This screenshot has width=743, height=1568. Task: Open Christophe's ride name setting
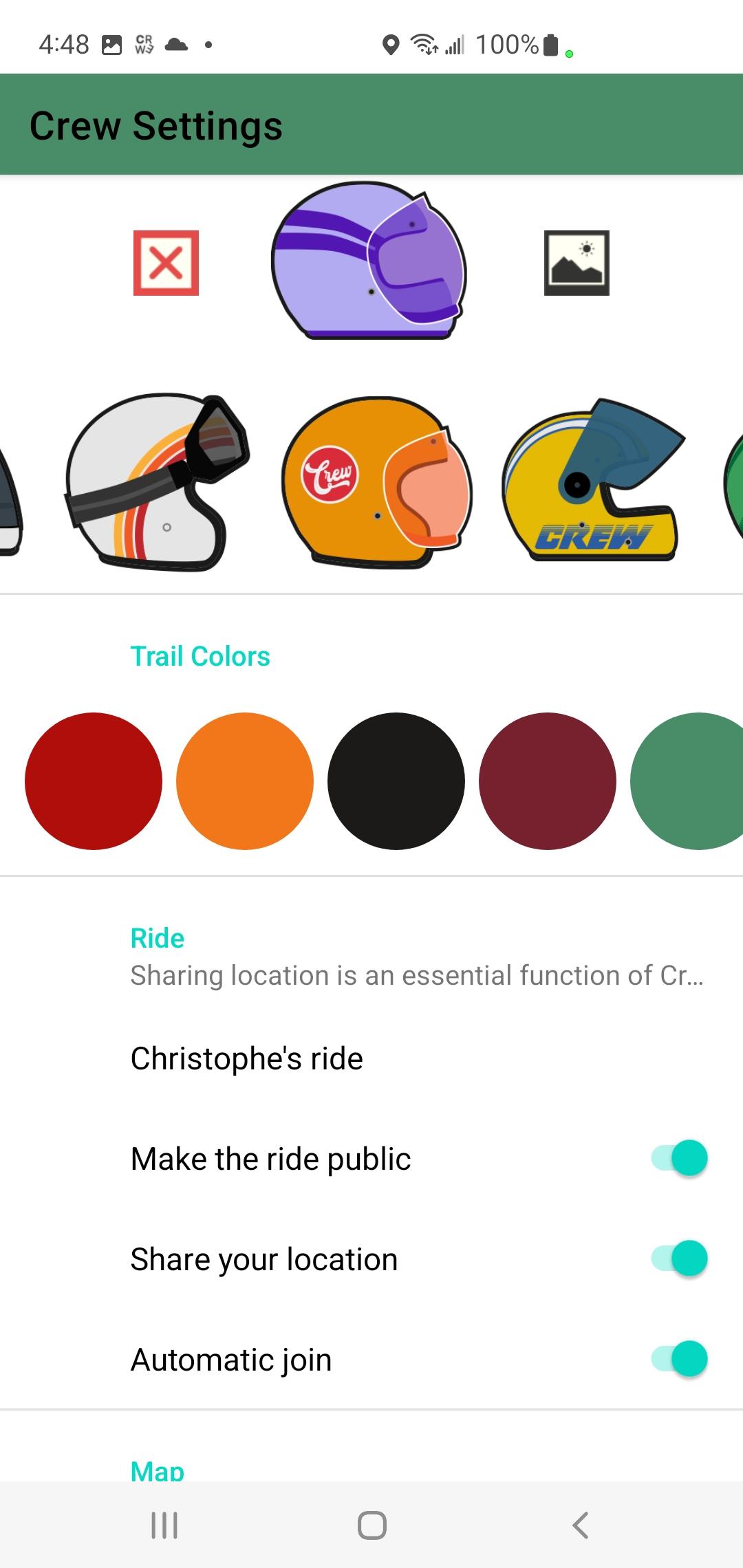pyautogui.click(x=371, y=1058)
